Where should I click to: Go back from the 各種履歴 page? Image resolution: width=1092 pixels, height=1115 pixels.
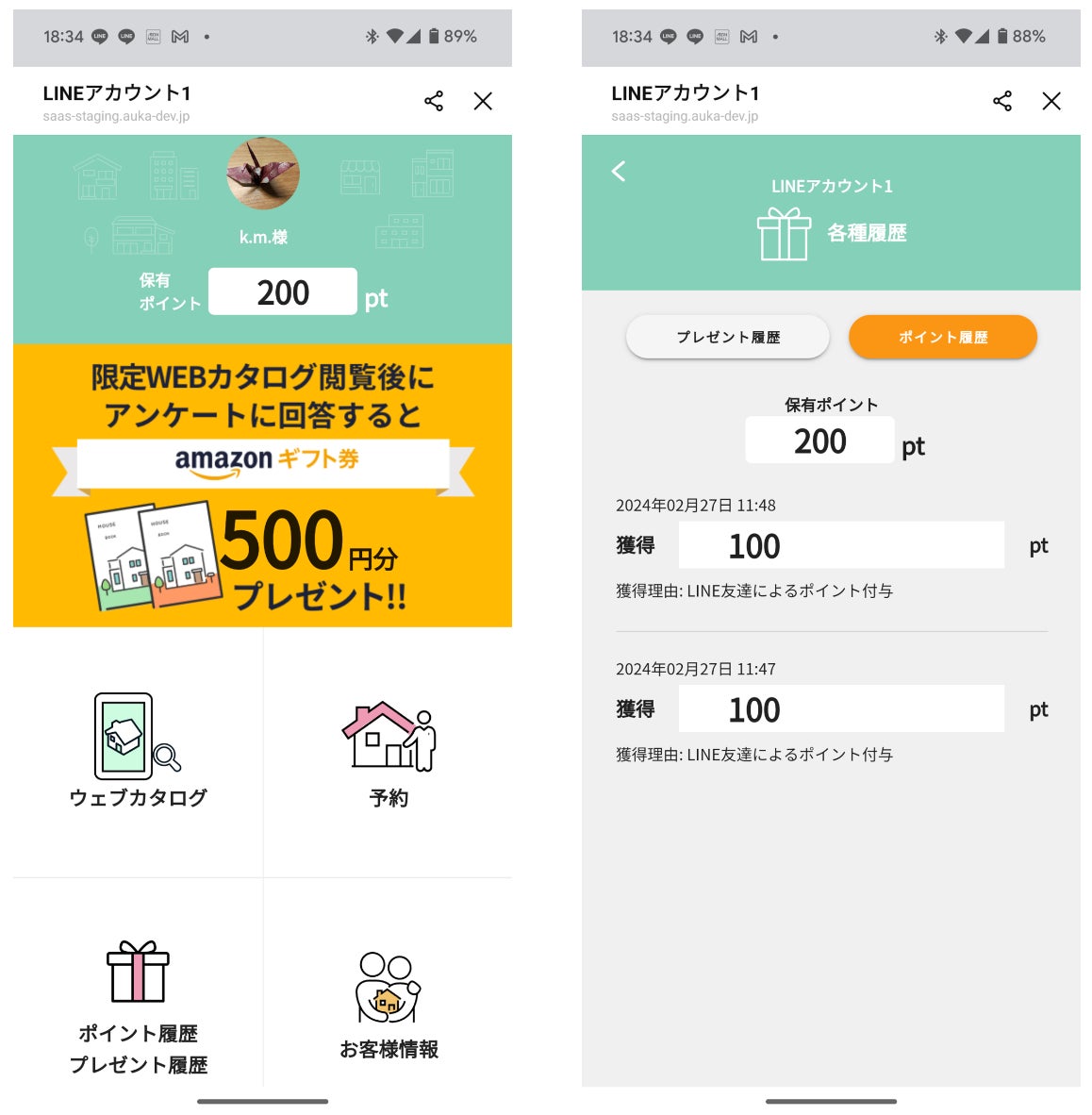(x=619, y=171)
